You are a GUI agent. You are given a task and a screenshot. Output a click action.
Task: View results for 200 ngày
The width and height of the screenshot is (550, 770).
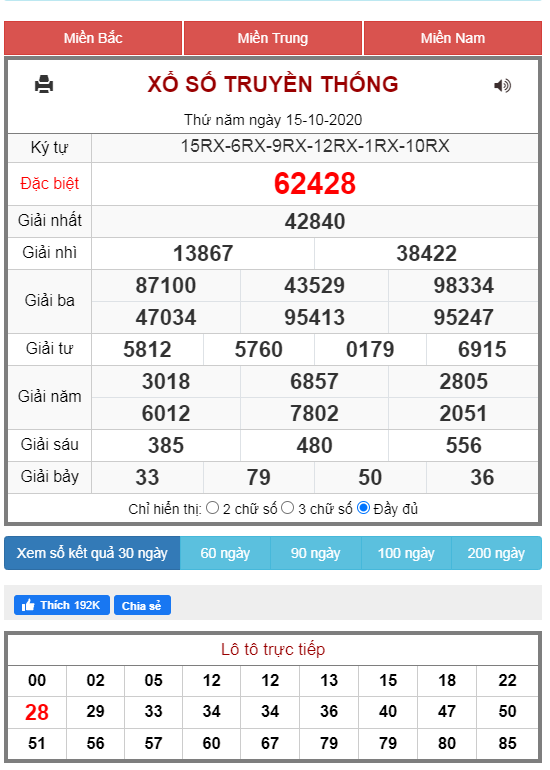click(x=496, y=553)
